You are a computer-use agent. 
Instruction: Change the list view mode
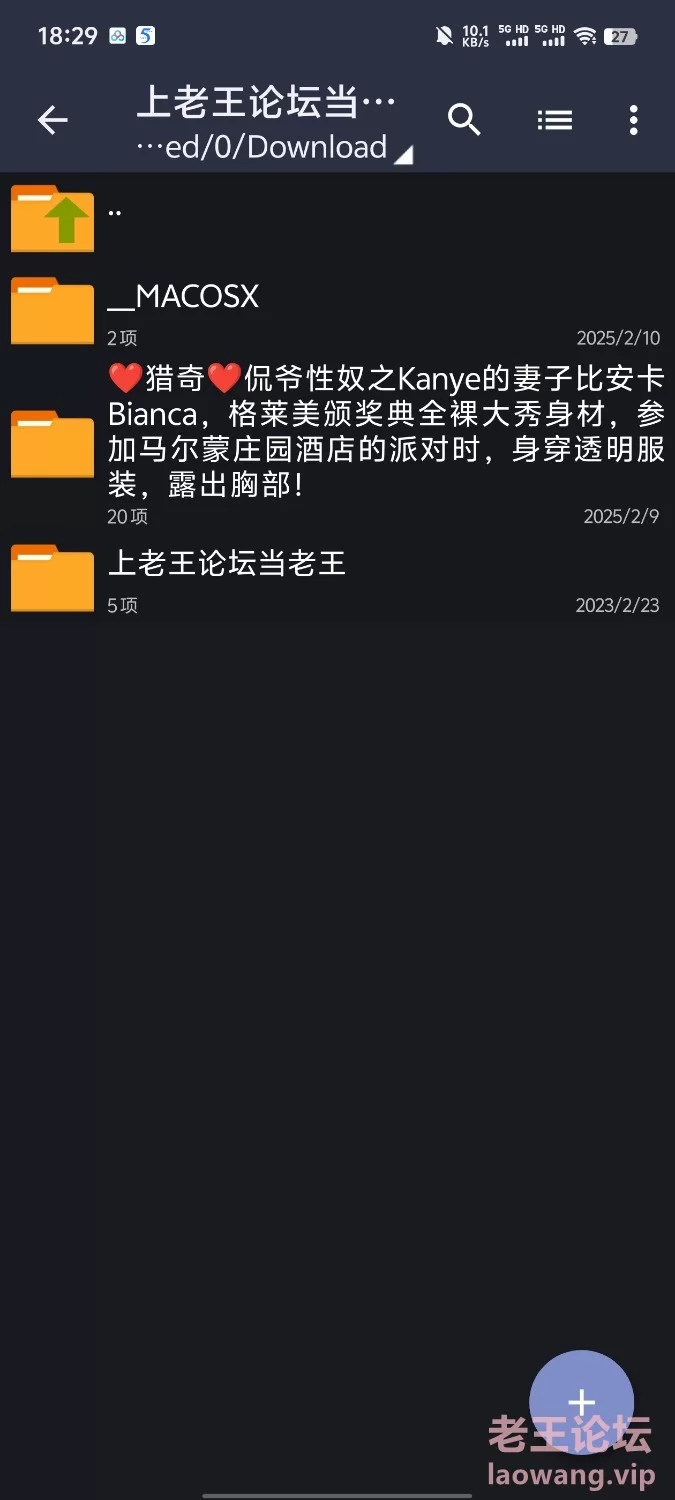pos(554,120)
